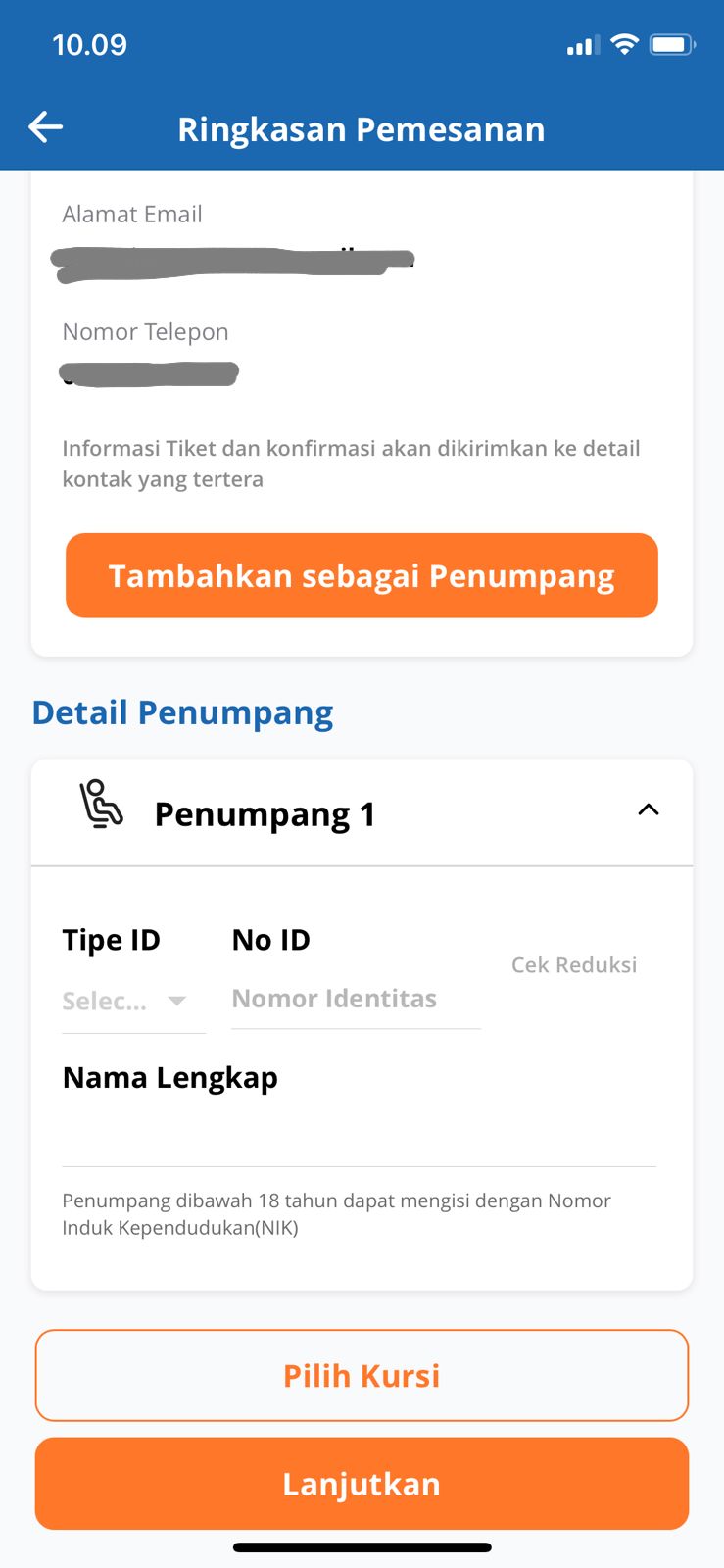Focus the Nomor Identitas field

point(356,999)
